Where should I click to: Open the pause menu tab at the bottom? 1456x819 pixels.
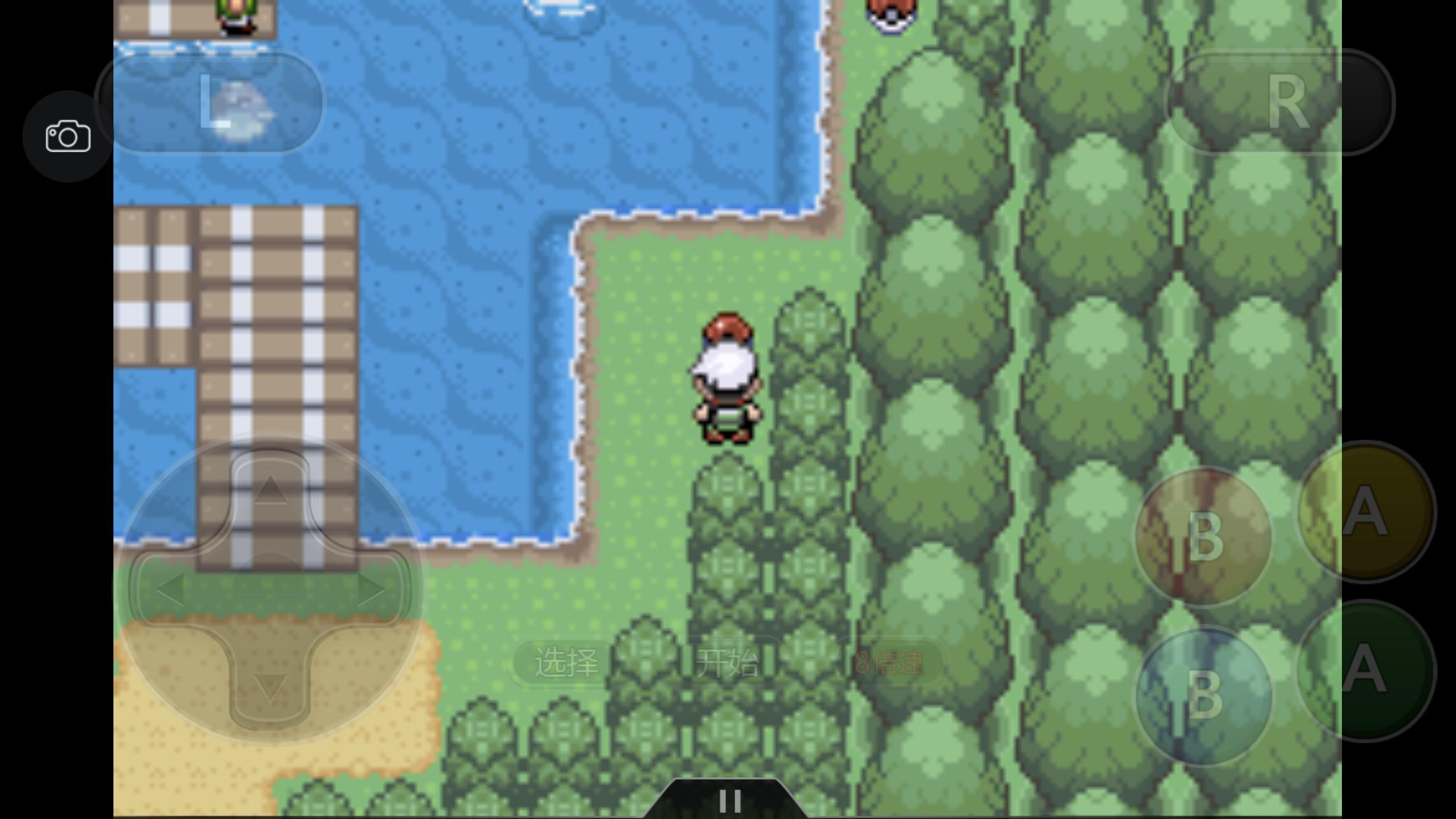coord(729,801)
